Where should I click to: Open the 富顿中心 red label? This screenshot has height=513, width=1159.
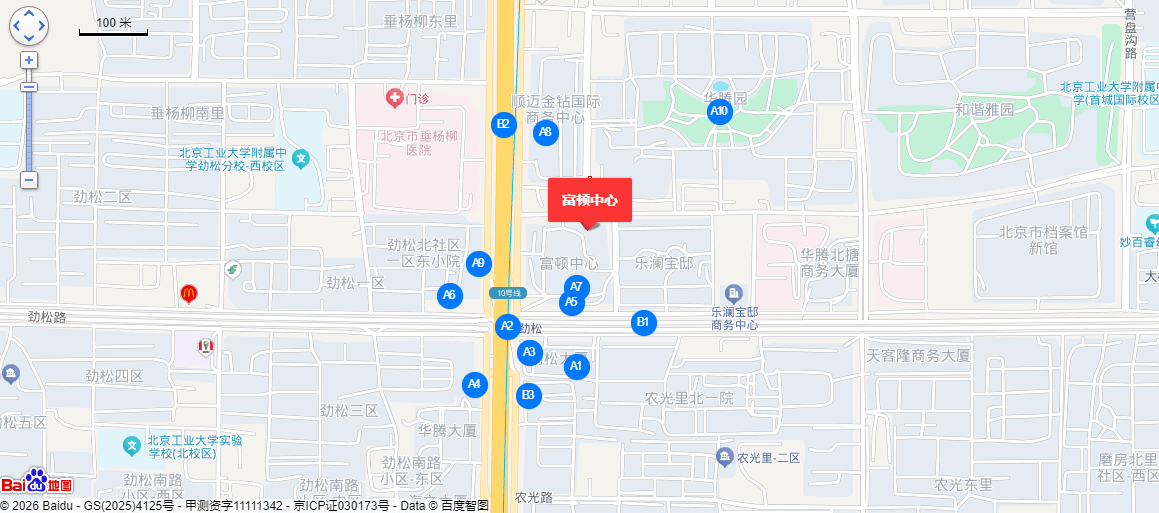pyautogui.click(x=590, y=200)
